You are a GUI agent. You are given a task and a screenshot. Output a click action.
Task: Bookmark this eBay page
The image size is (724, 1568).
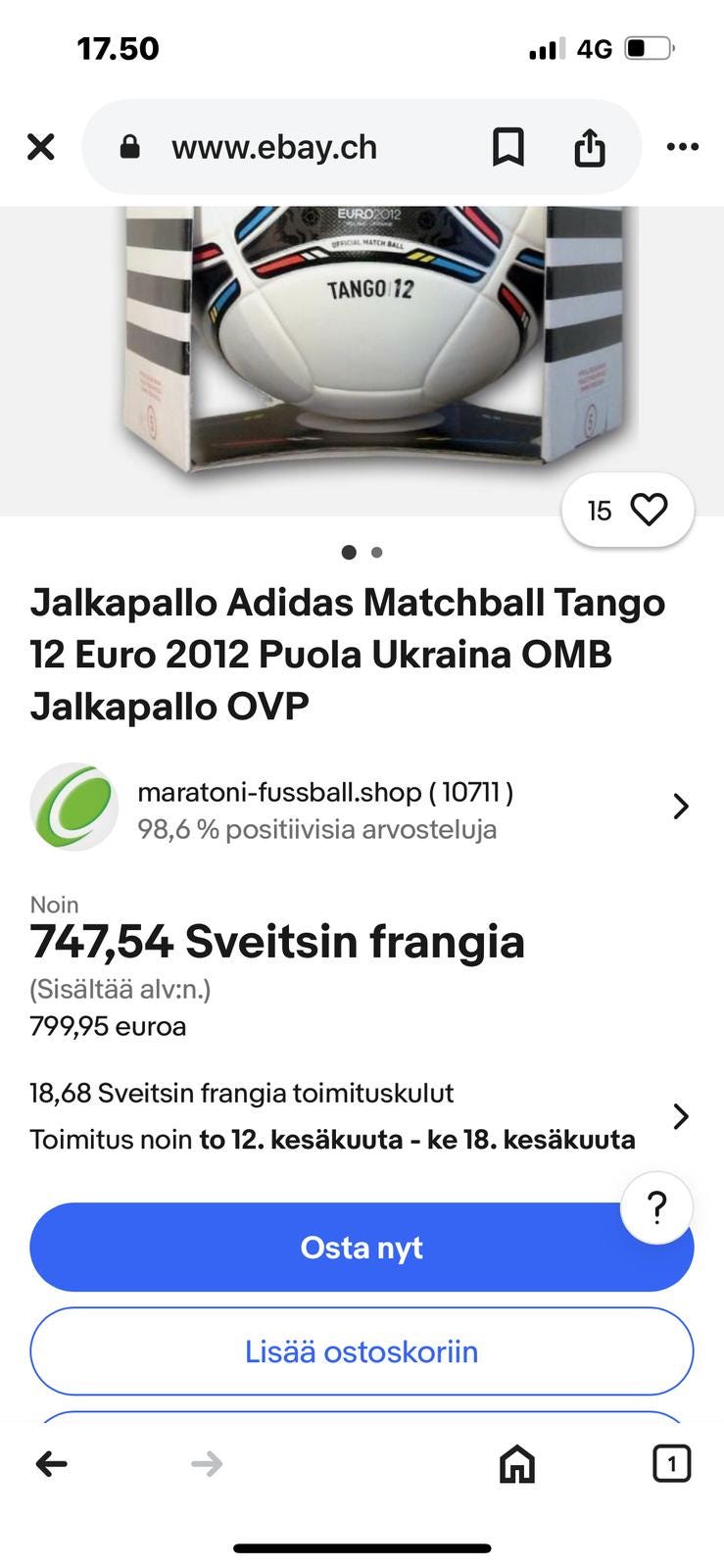[509, 147]
